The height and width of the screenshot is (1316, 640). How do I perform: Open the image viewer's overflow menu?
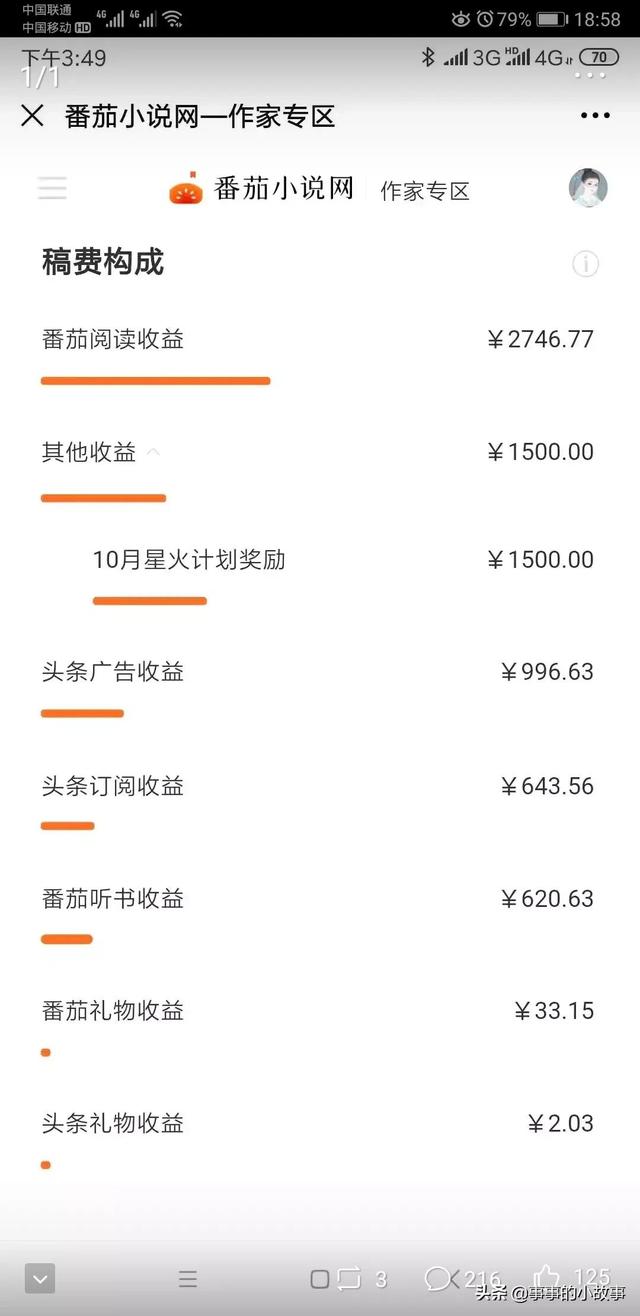pos(590,75)
